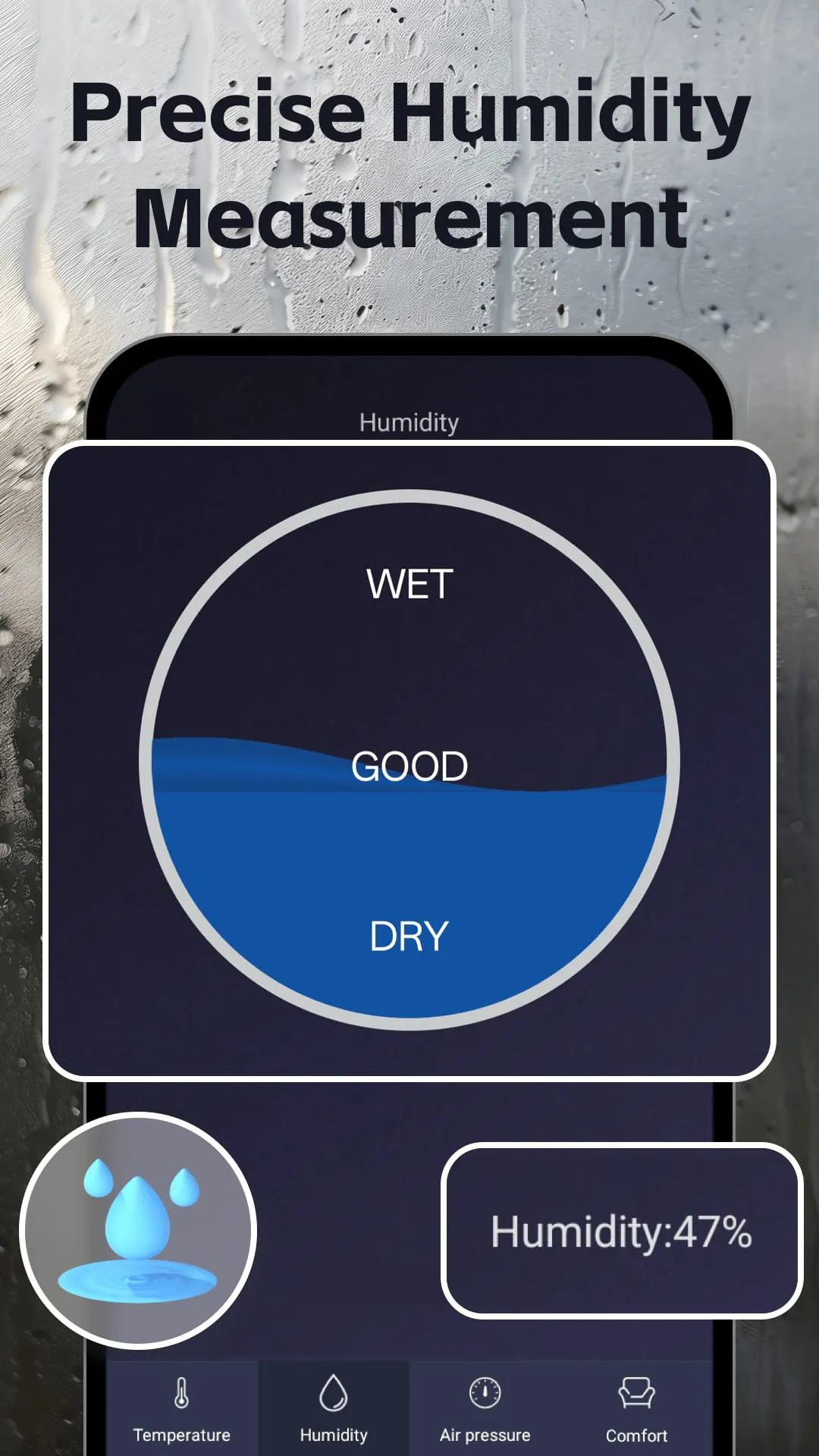The image size is (819, 1456).
Task: Click the GOOD label on the waterline
Action: point(409,767)
